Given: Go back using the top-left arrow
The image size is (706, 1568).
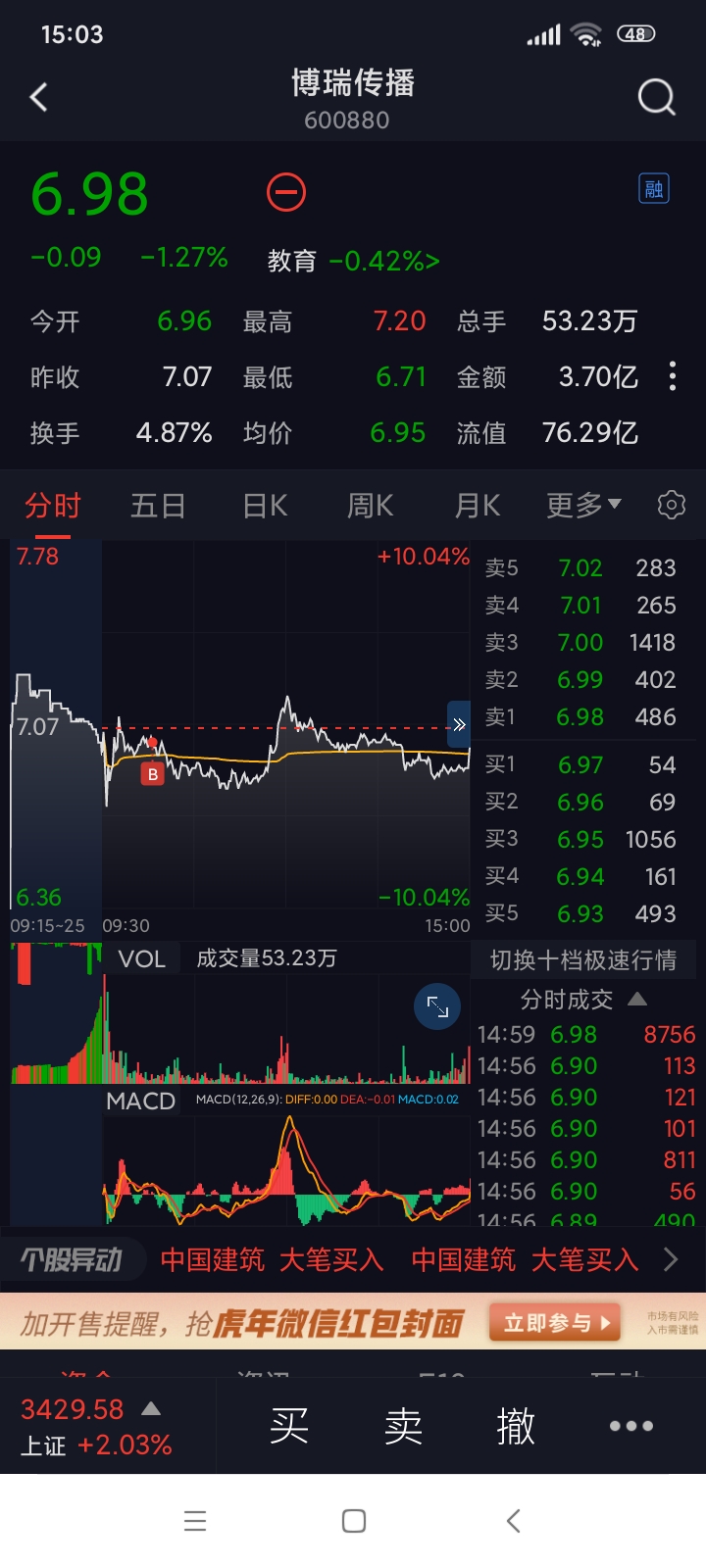Looking at the screenshot, I should 39,97.
